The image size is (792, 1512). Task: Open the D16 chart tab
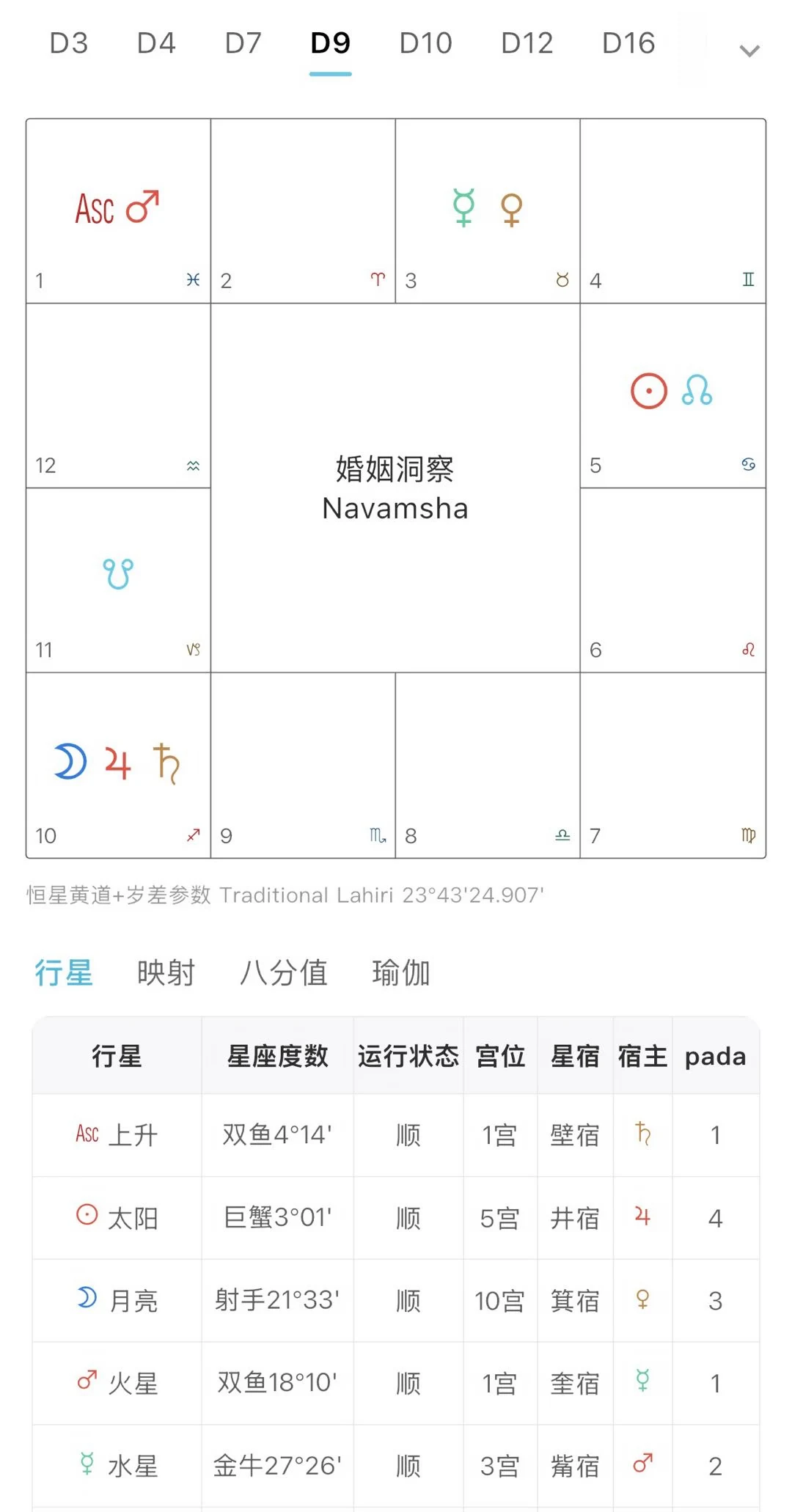click(x=628, y=43)
